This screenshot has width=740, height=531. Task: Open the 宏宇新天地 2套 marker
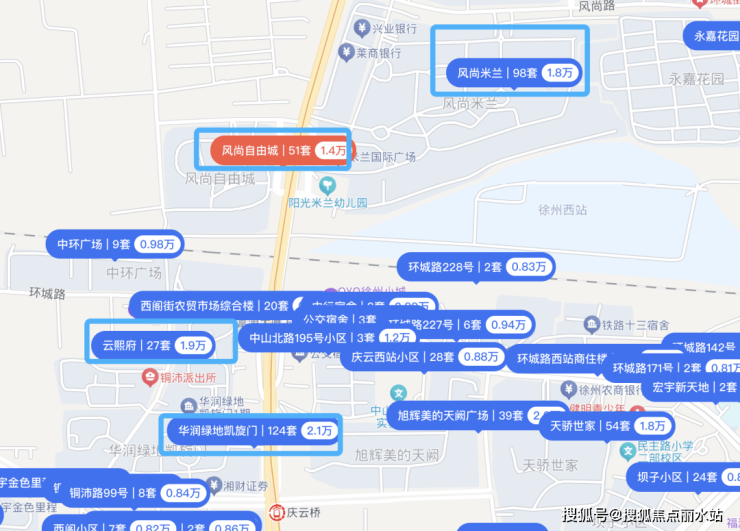tap(692, 387)
